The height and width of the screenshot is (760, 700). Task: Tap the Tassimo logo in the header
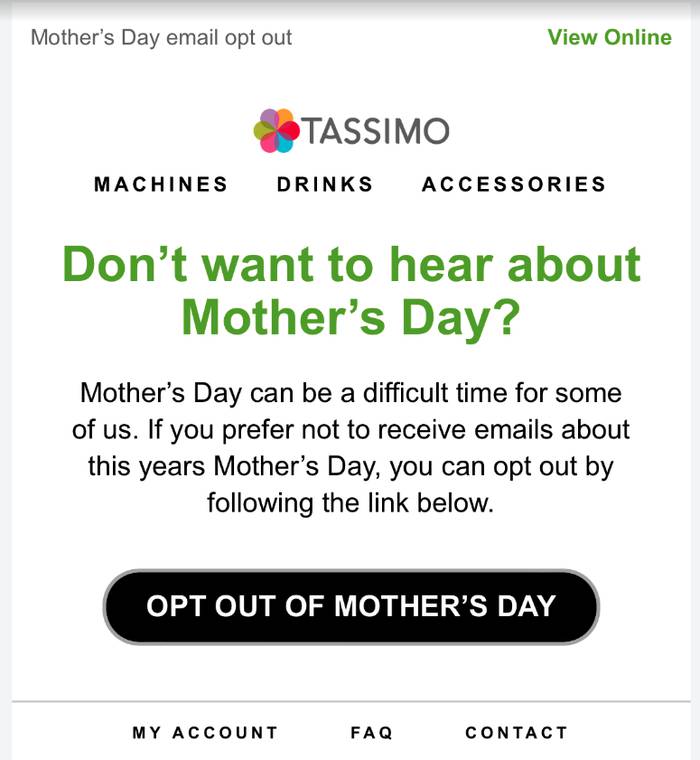click(351, 130)
